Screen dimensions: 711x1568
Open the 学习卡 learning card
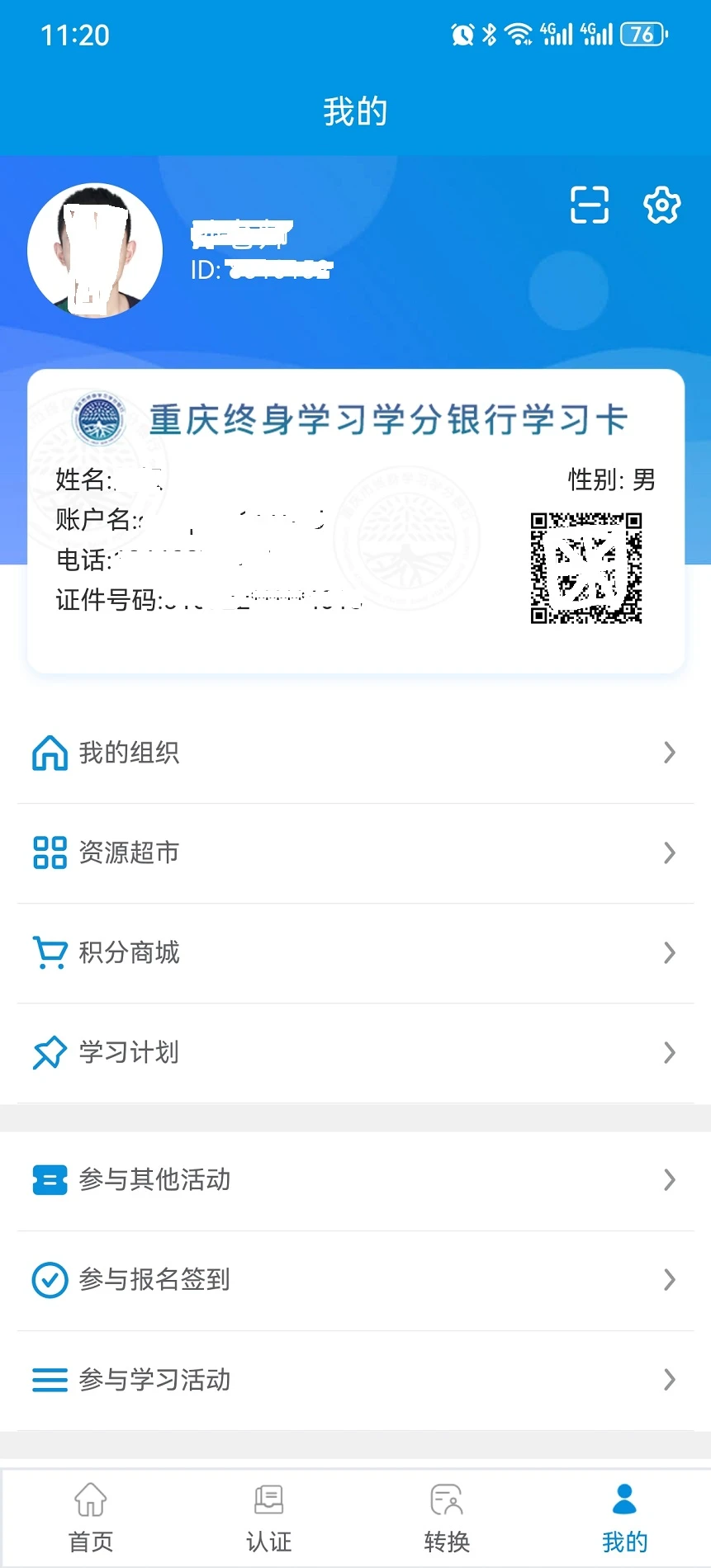click(x=355, y=522)
